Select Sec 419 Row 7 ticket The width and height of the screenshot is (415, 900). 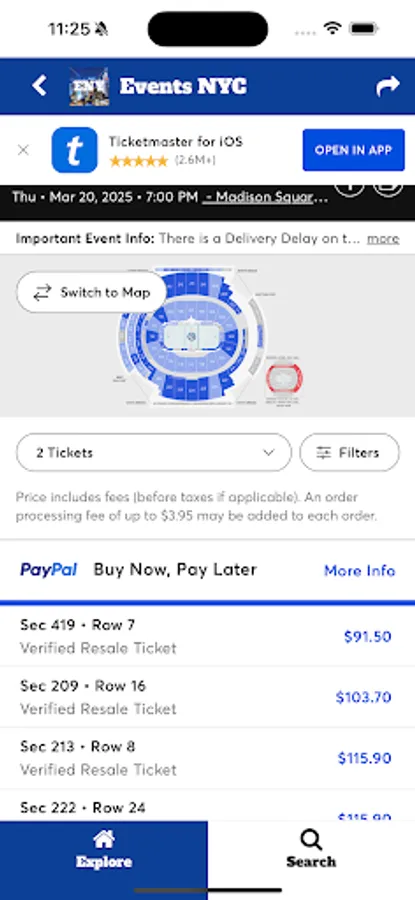coord(207,636)
